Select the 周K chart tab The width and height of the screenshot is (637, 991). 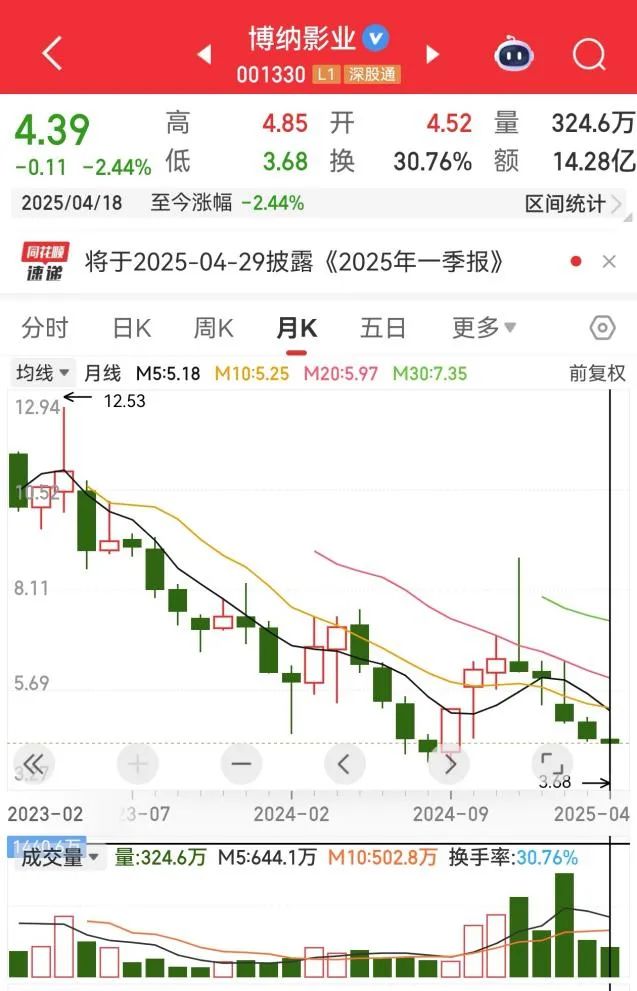point(213,328)
